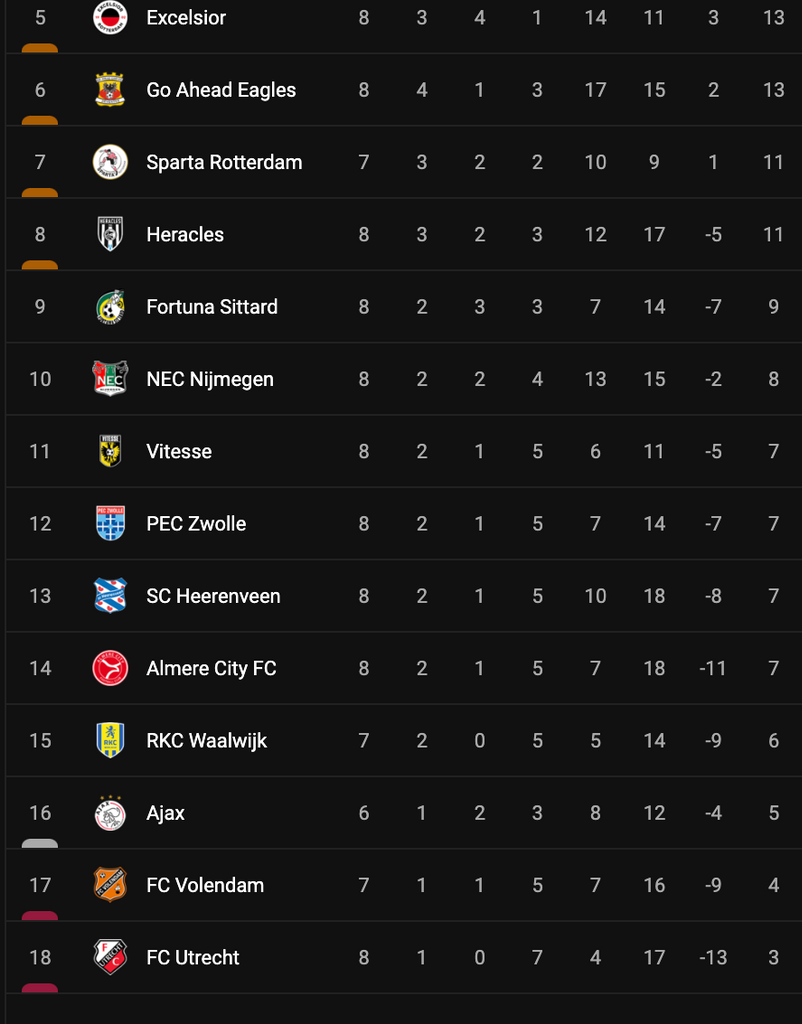Open PEC Zwolle's team page
Screen dimensions: 802x1024
[196, 523]
